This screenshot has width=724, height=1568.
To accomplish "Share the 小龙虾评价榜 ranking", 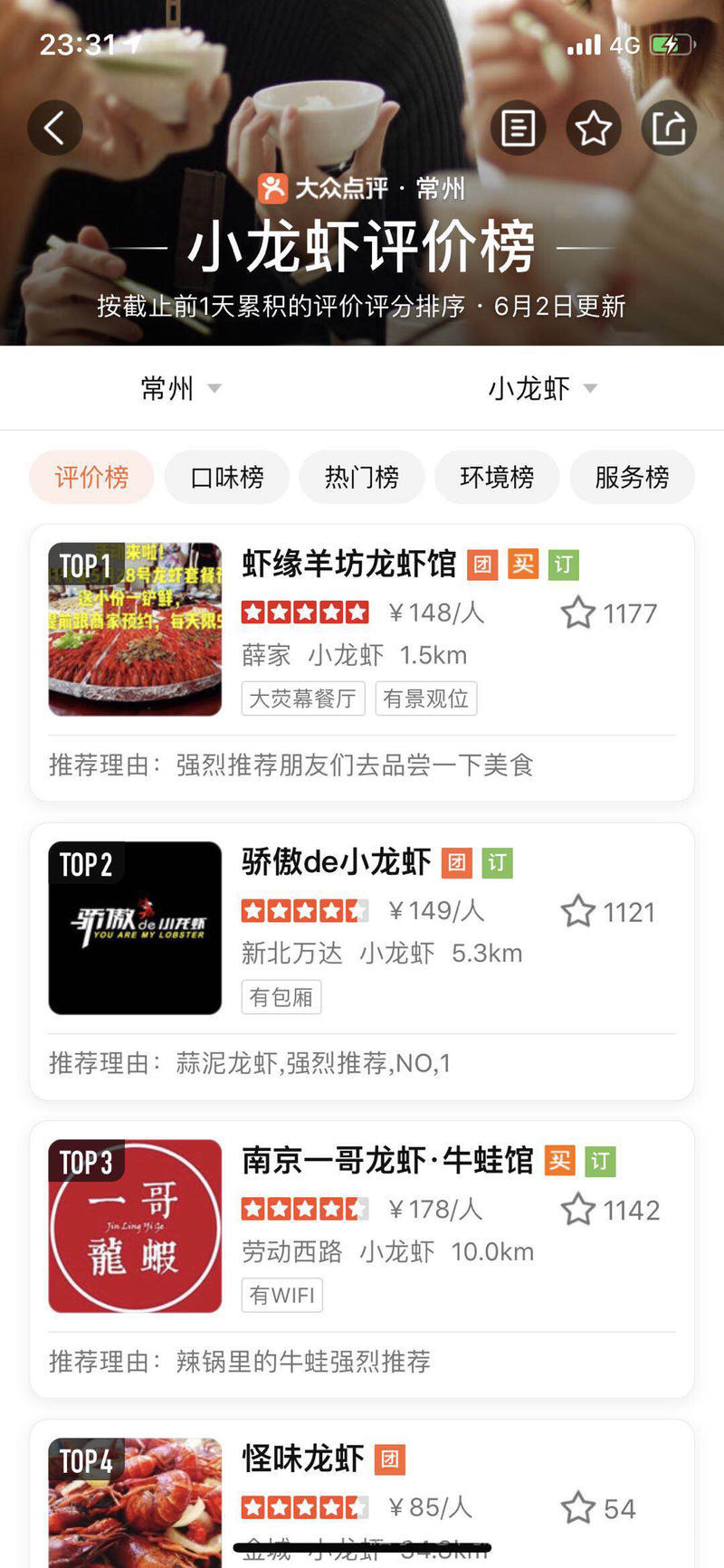I will click(669, 128).
